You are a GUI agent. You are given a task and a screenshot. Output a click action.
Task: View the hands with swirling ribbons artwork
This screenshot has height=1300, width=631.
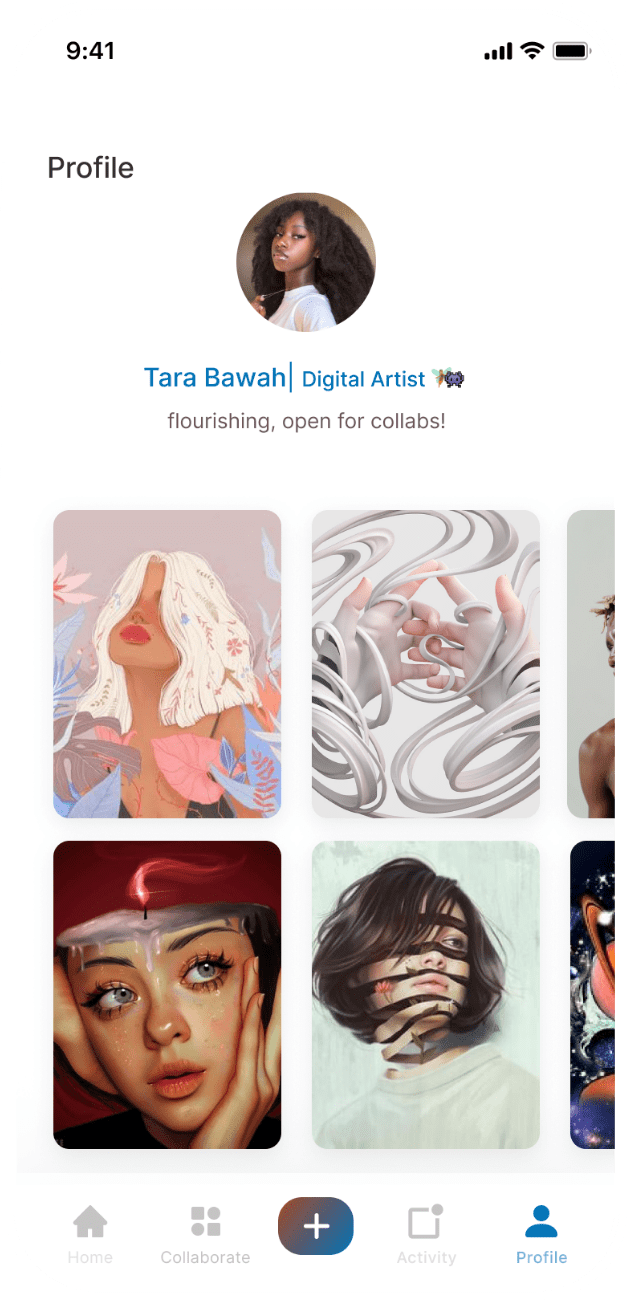pyautogui.click(x=426, y=664)
